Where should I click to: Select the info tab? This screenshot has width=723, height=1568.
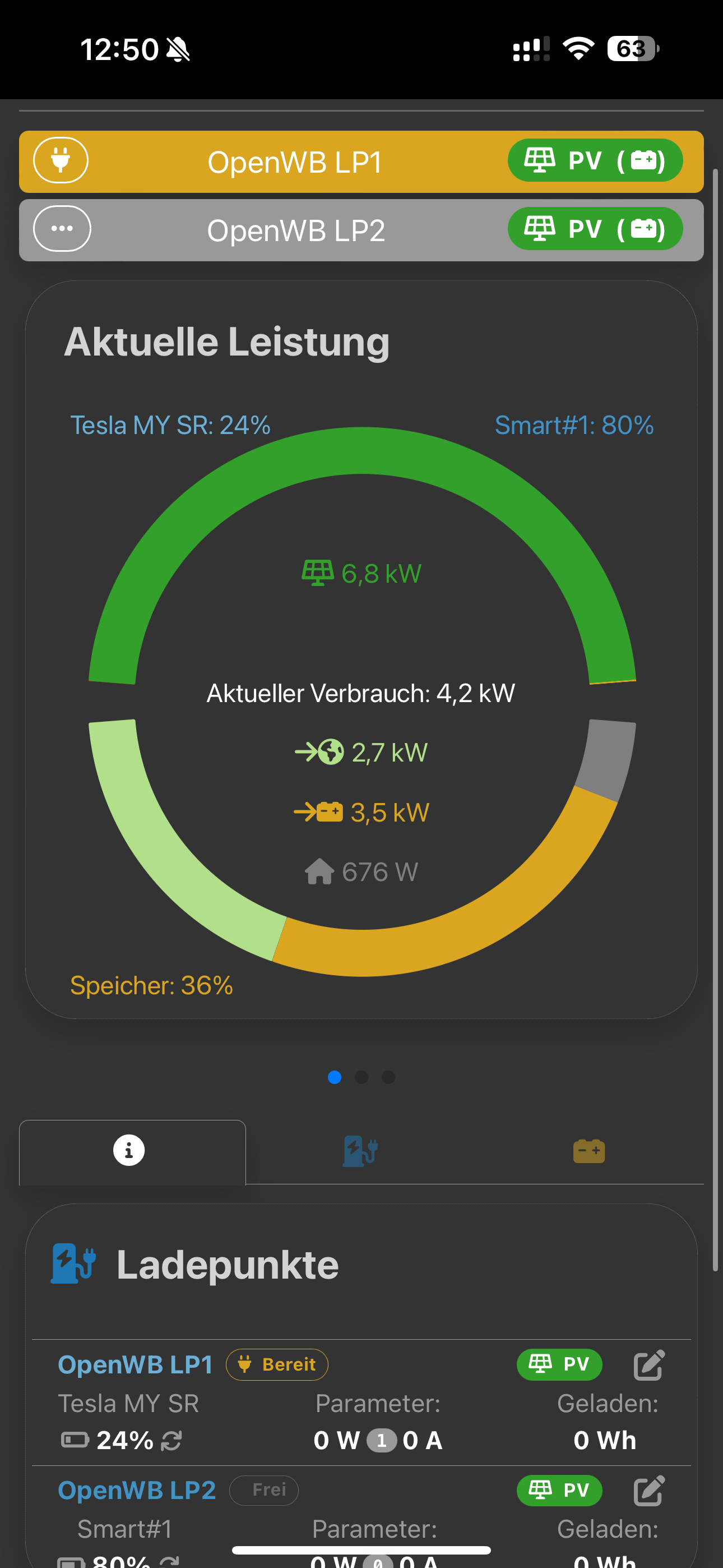(x=129, y=1150)
